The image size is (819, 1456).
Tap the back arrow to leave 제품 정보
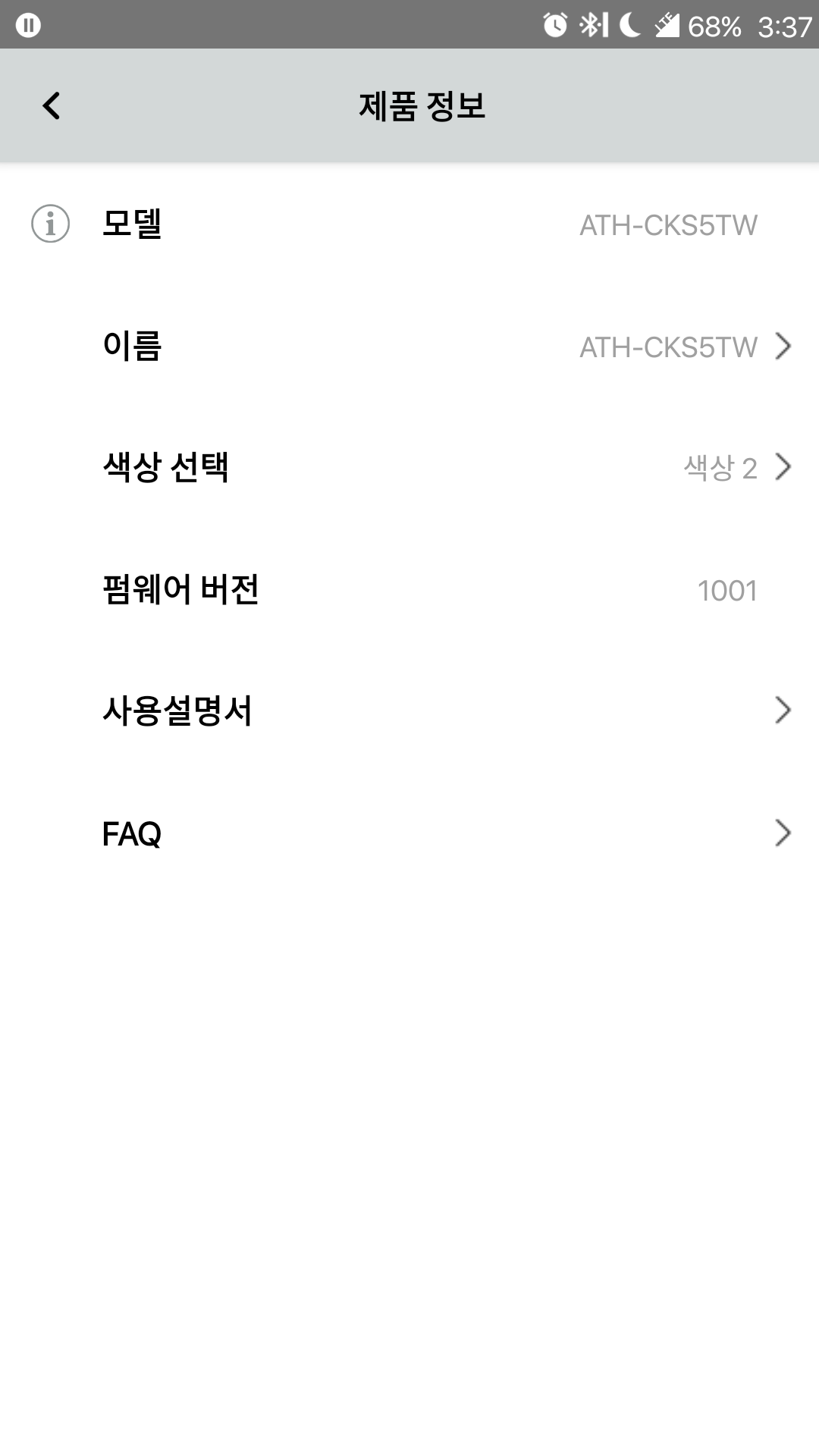click(x=52, y=106)
